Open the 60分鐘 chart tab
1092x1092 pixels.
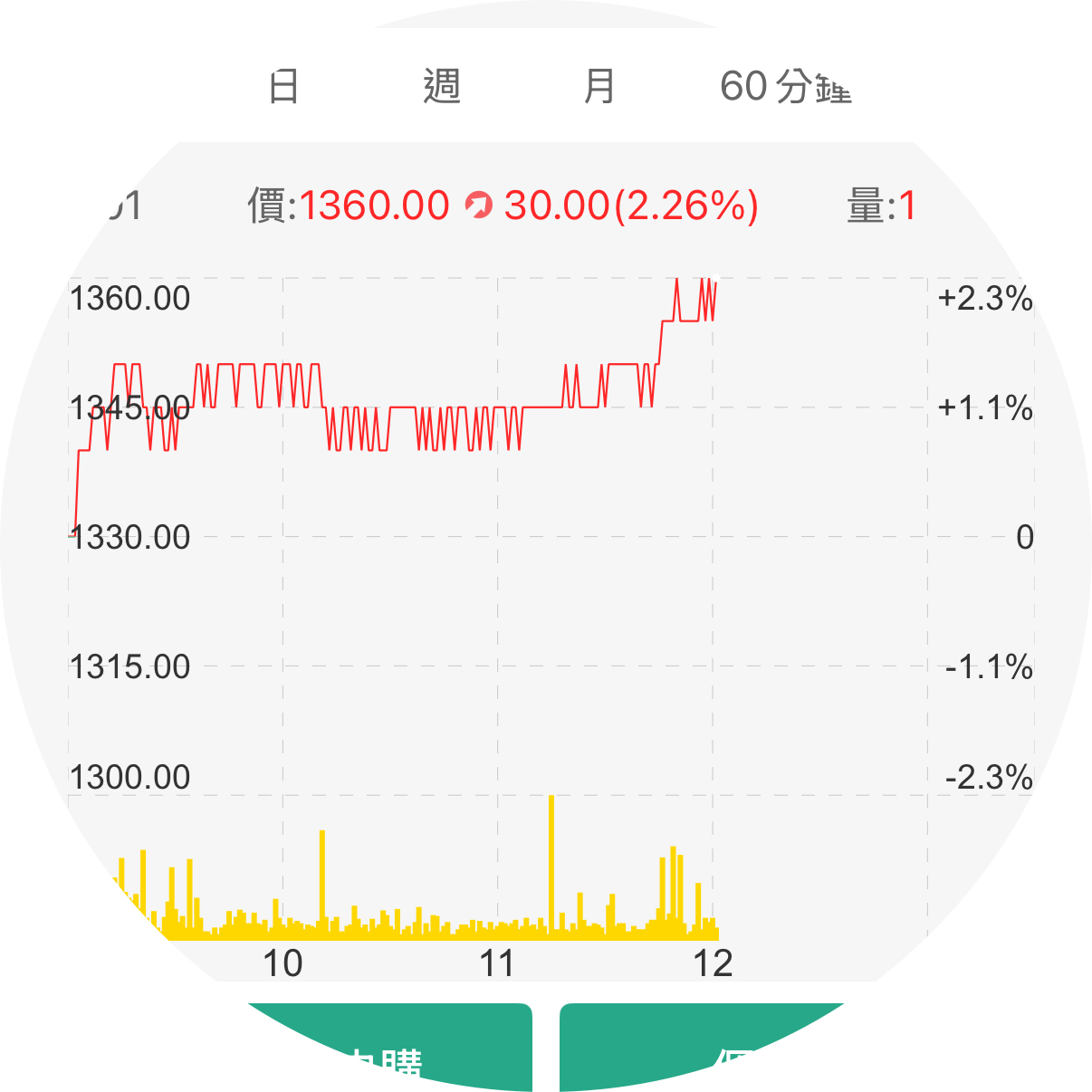click(784, 87)
